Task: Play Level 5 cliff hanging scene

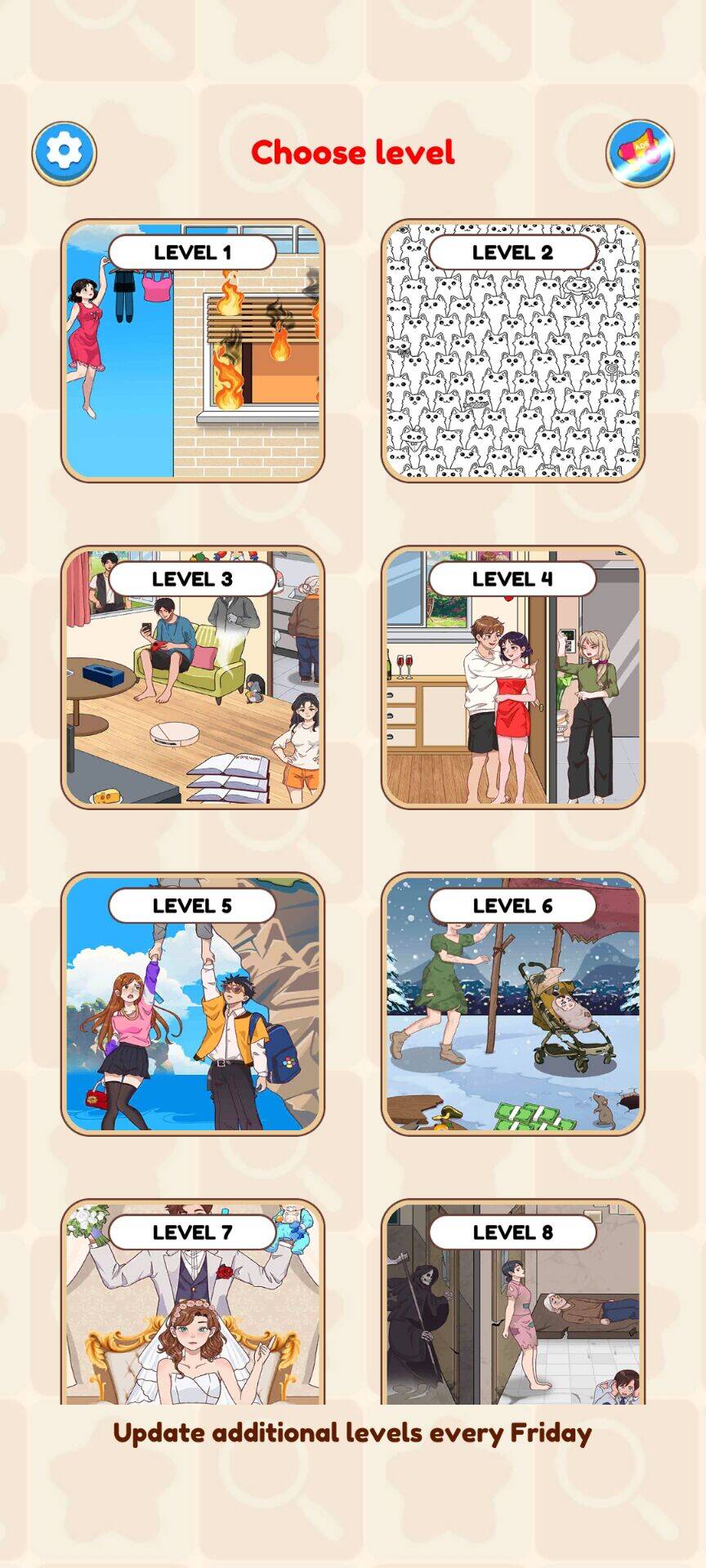Action: coord(193,1004)
